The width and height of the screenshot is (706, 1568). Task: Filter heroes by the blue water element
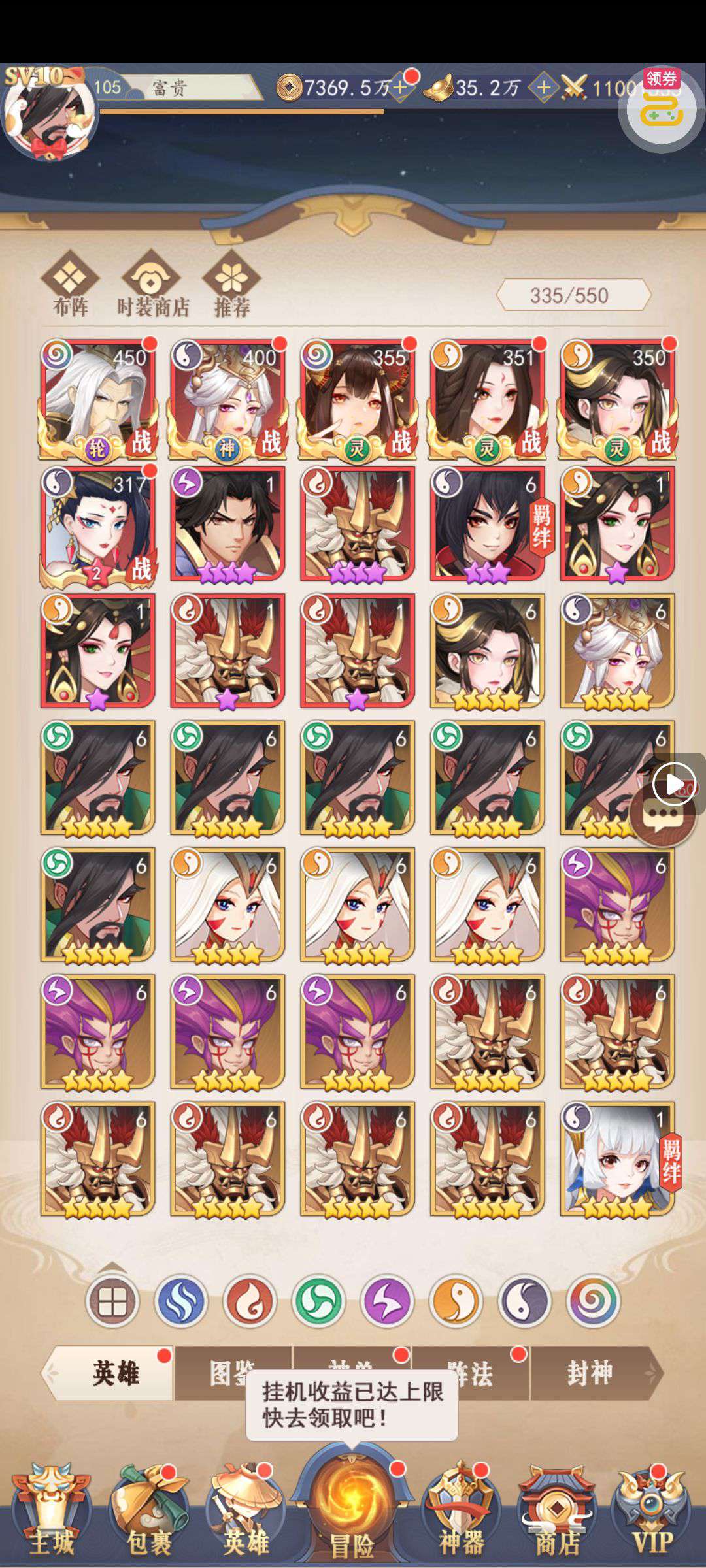[x=181, y=1301]
